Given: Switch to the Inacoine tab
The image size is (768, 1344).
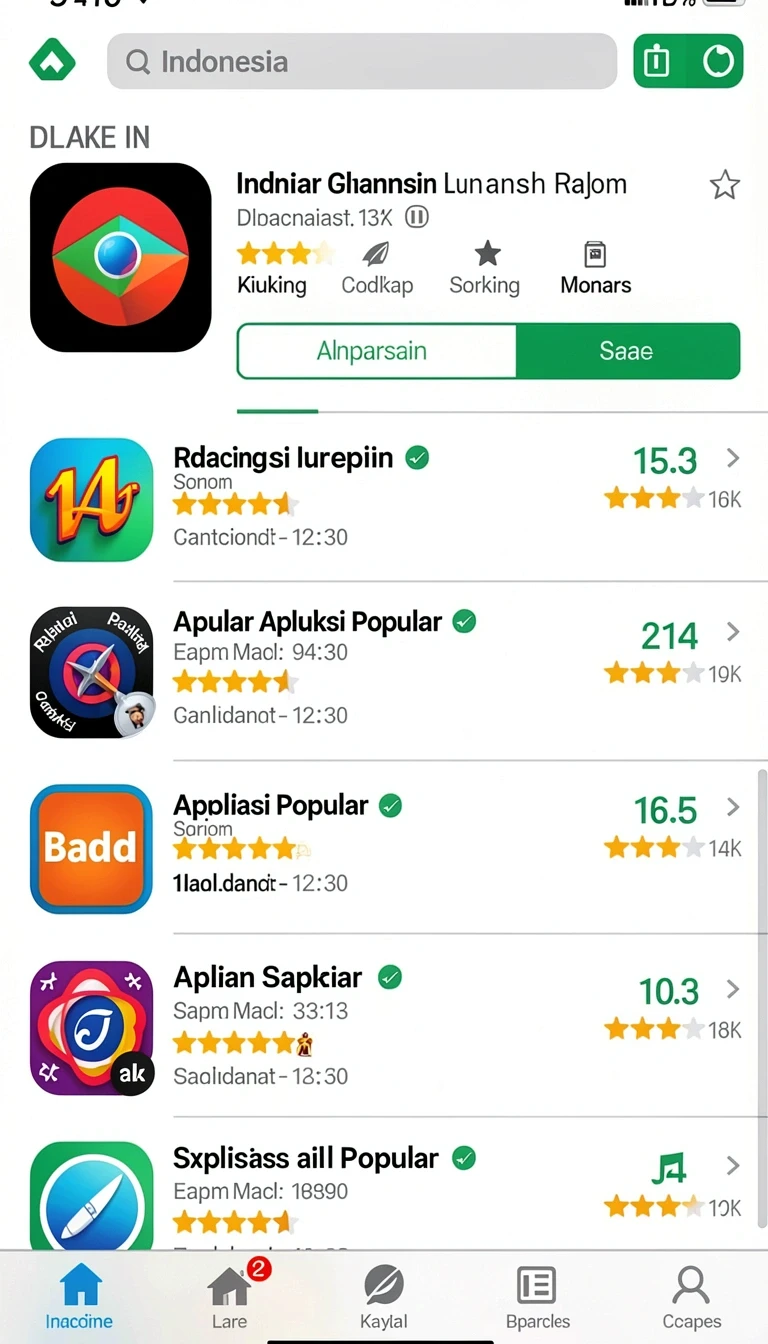Looking at the screenshot, I should tap(79, 1298).
